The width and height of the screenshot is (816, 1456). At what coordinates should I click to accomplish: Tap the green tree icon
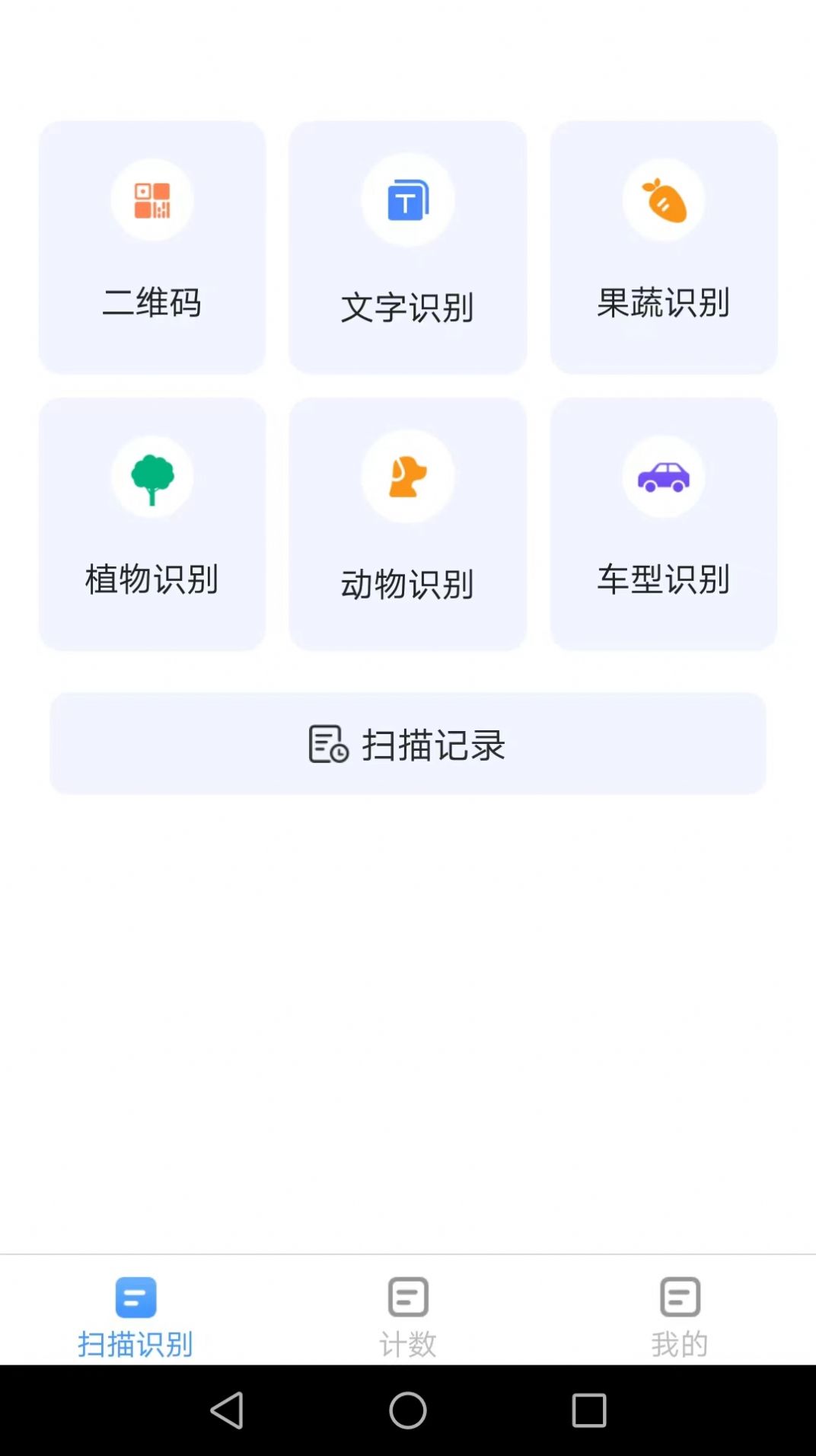[151, 477]
